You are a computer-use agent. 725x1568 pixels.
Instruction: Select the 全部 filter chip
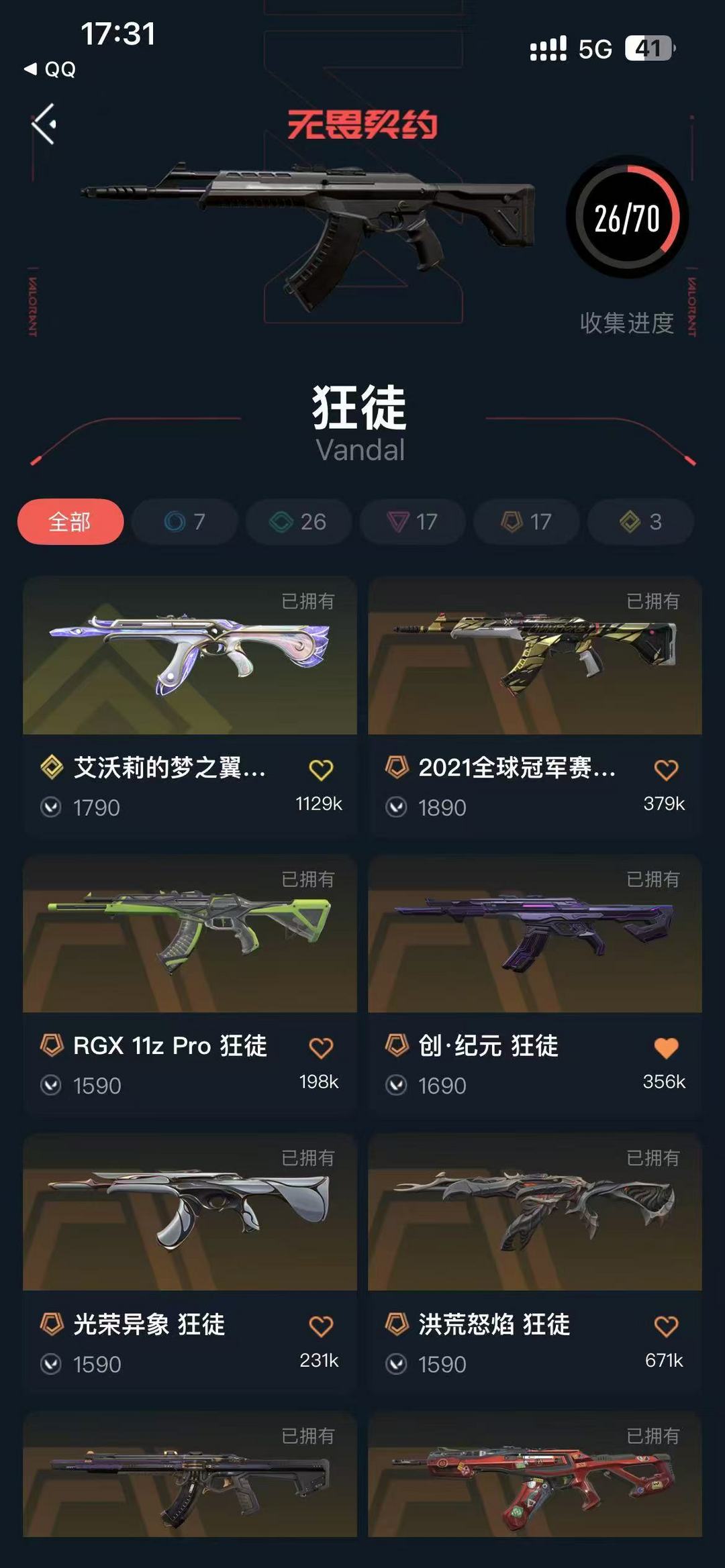70,521
